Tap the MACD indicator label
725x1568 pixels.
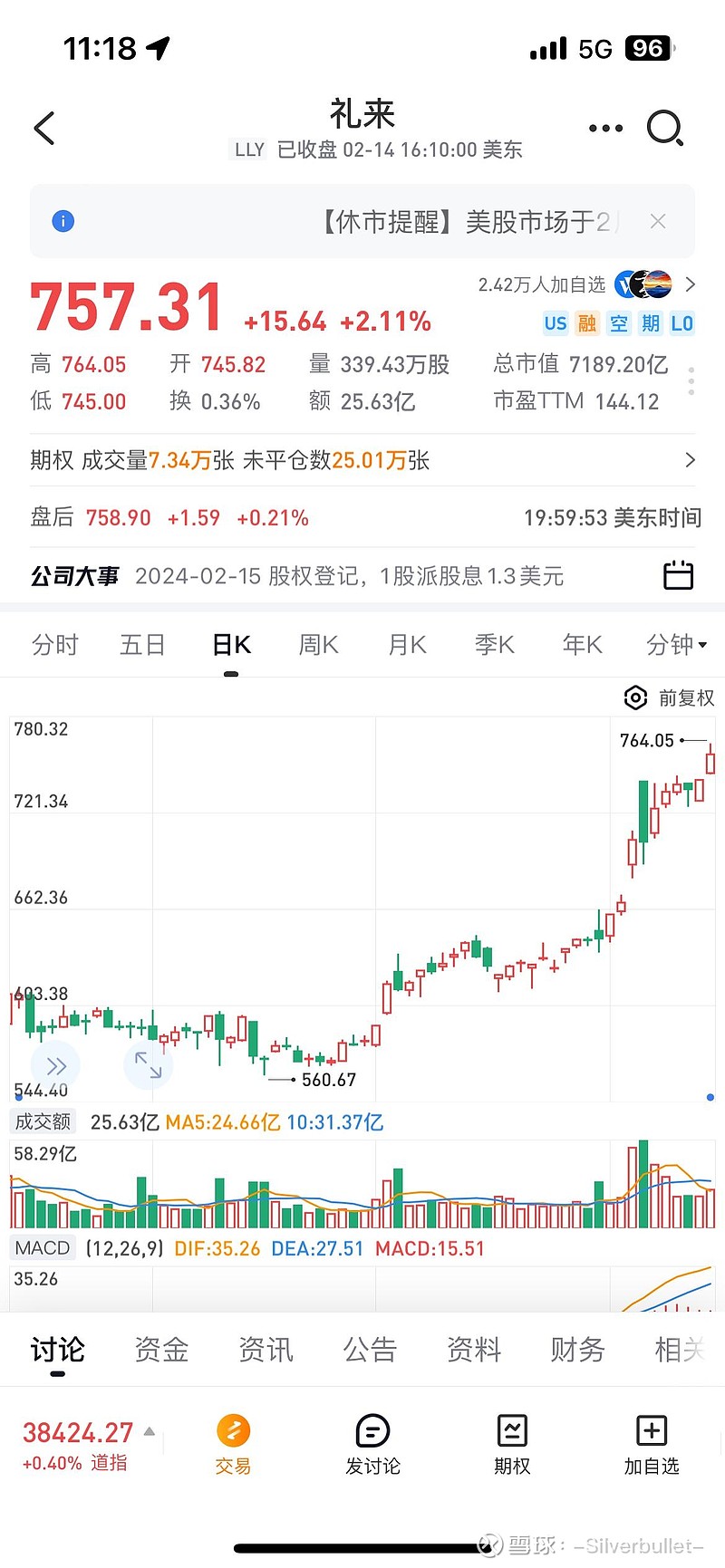[42, 1247]
